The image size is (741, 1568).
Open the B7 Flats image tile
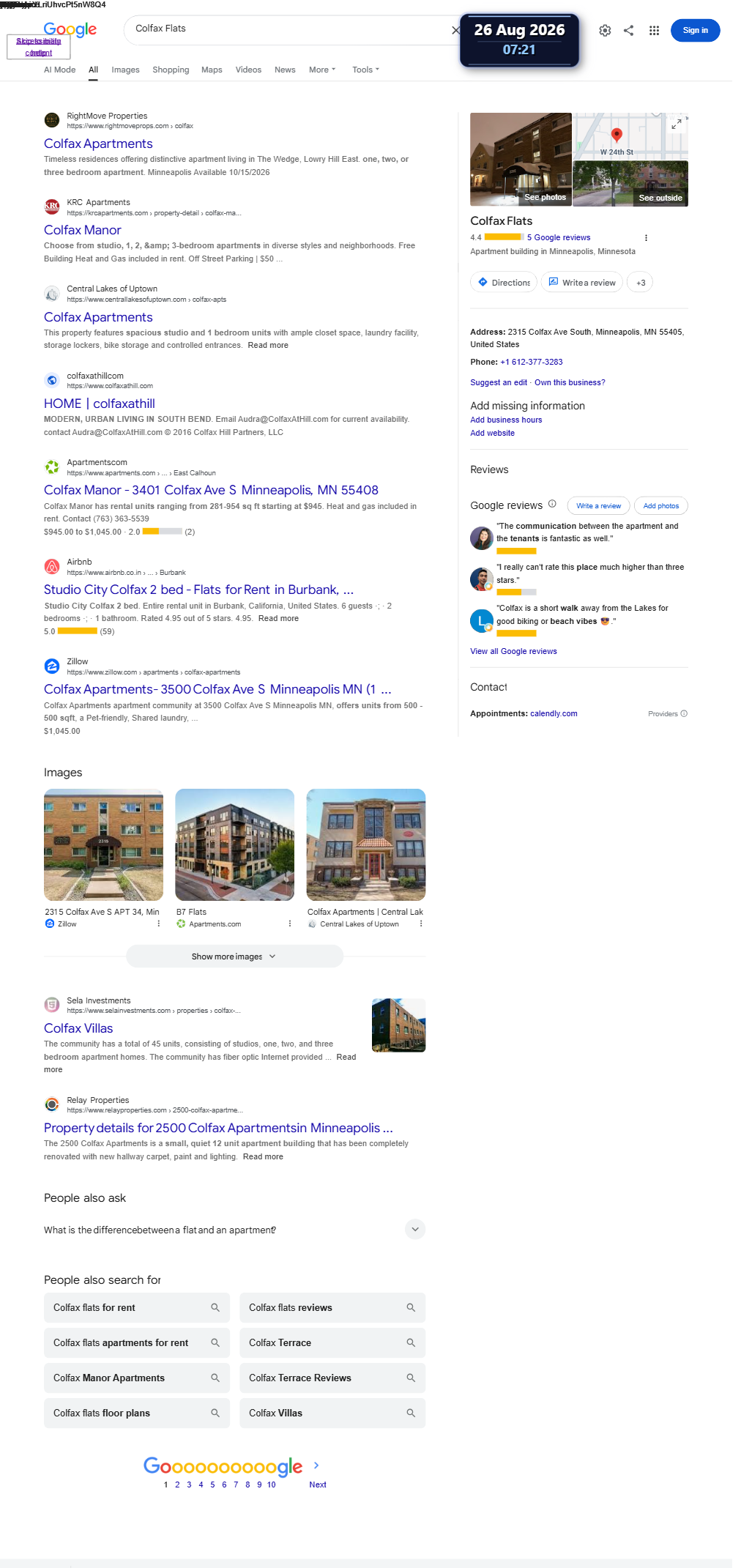pyautogui.click(x=234, y=844)
